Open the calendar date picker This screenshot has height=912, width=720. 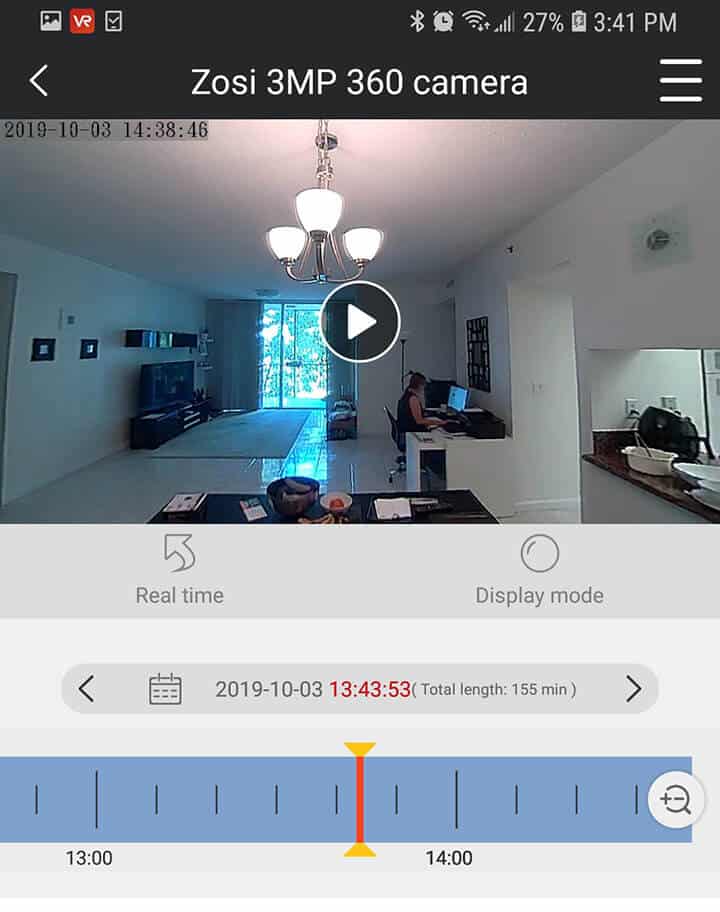click(165, 689)
